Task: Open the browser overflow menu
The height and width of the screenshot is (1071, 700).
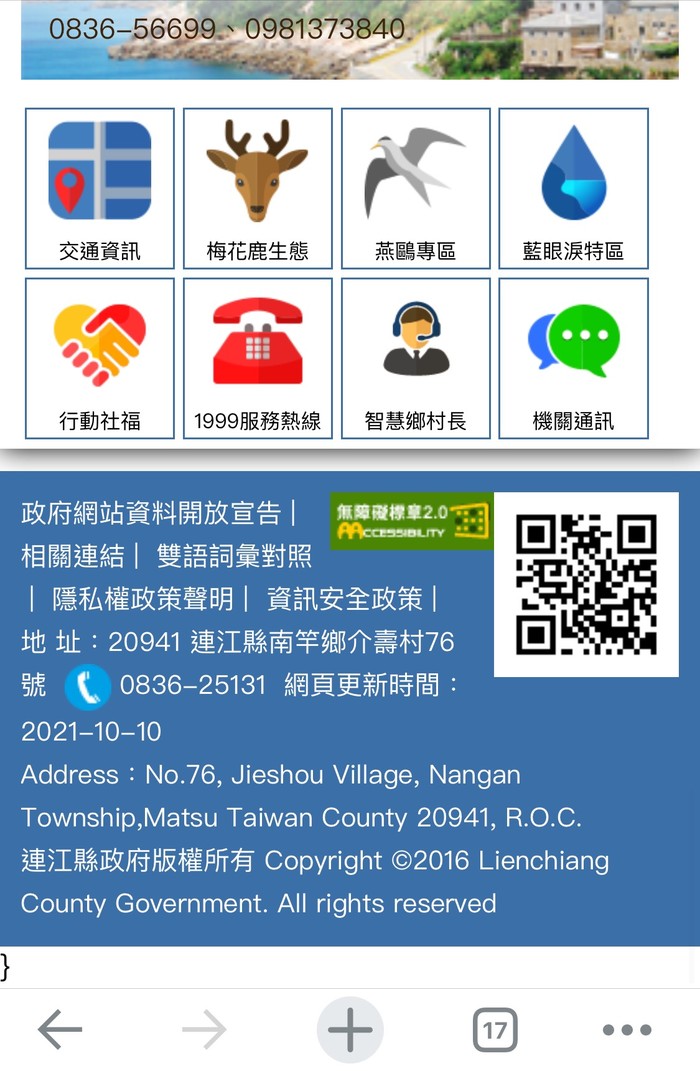Action: [x=627, y=1029]
